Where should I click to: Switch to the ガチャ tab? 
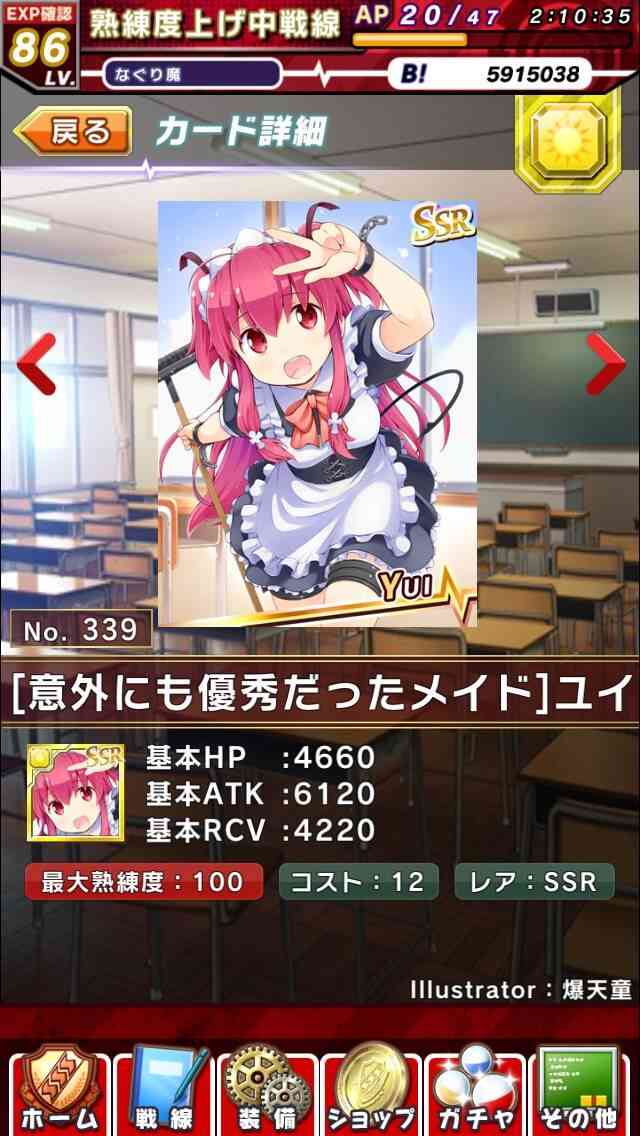(x=475, y=1092)
